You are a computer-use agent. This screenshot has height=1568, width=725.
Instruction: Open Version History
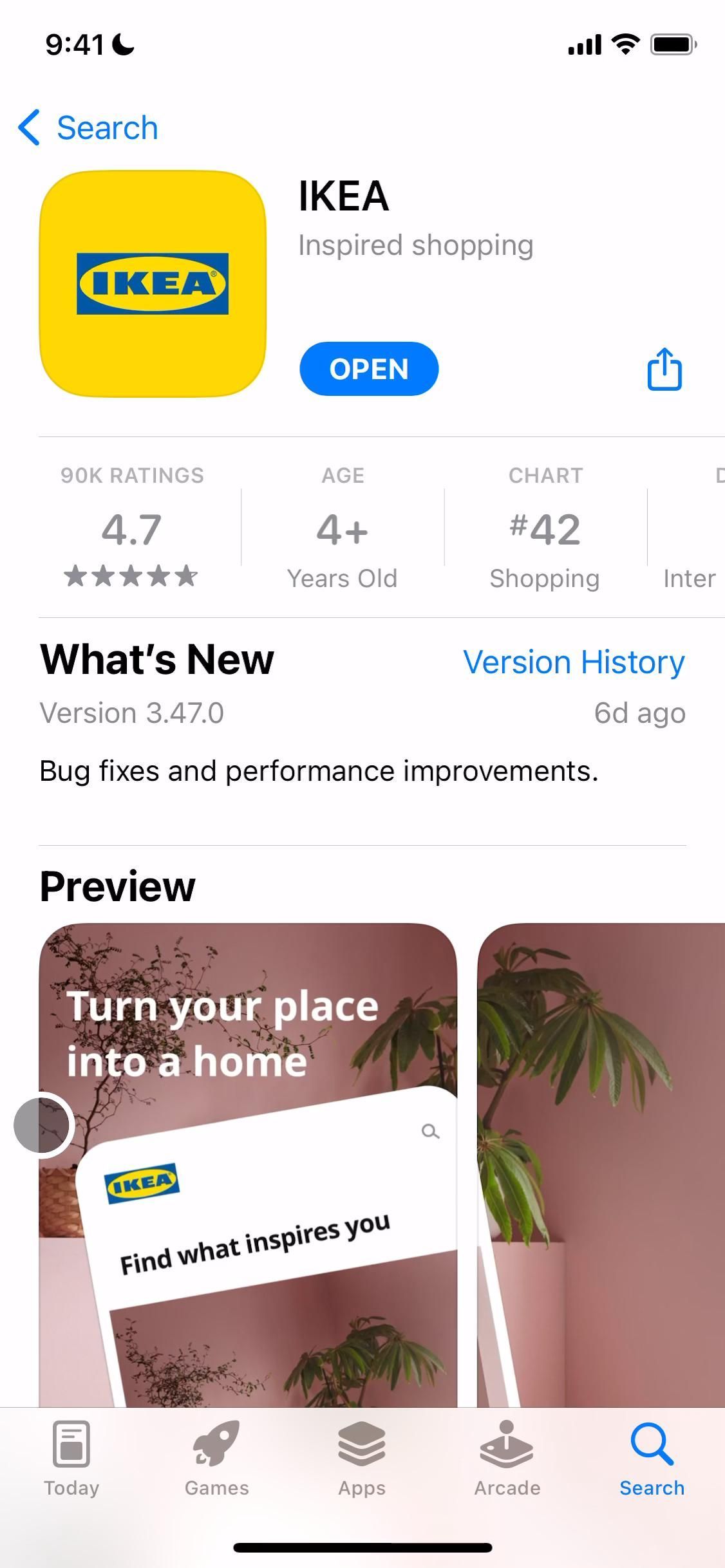tap(573, 662)
